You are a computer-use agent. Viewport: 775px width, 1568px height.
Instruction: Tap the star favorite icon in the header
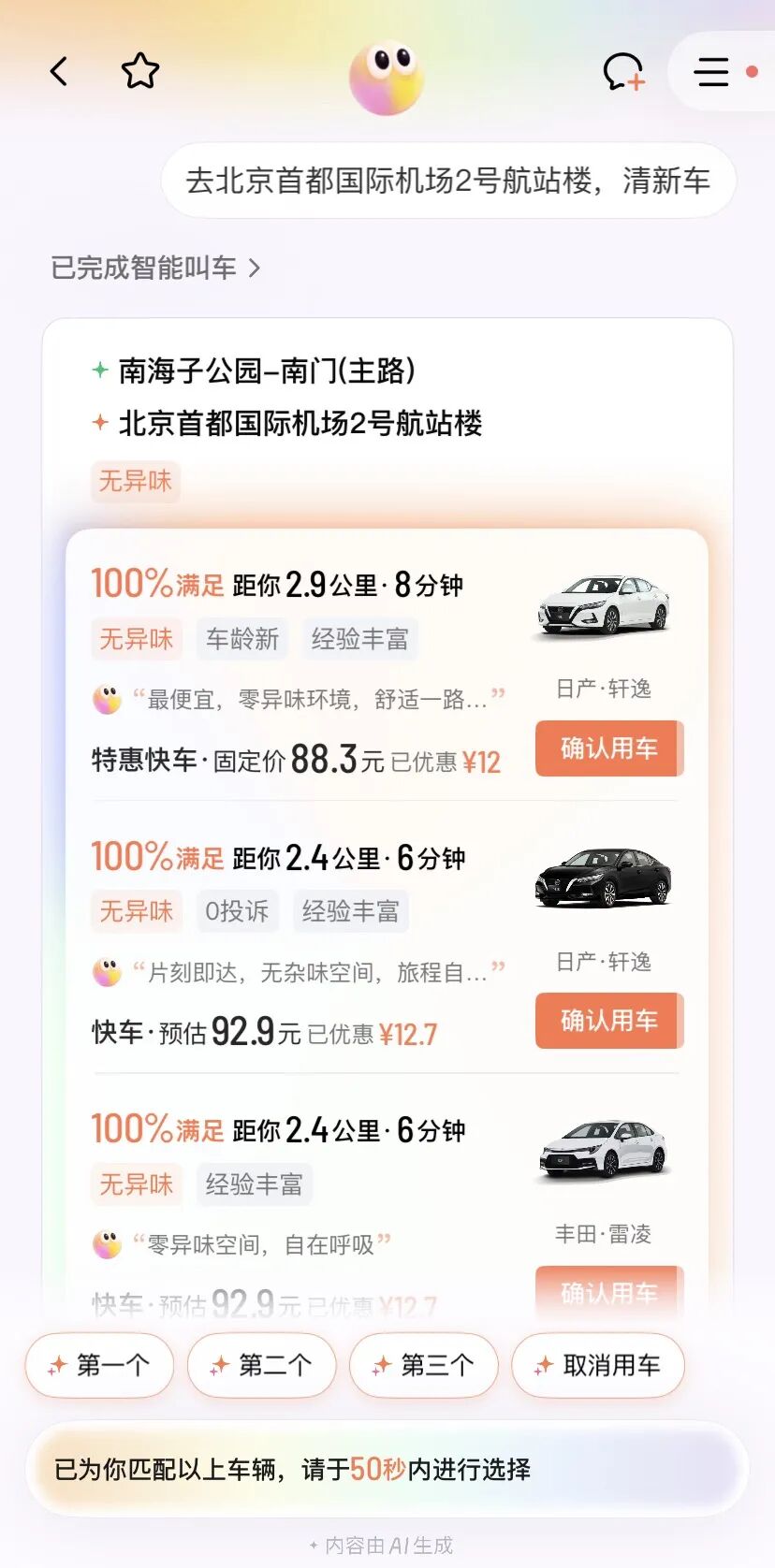click(x=139, y=70)
